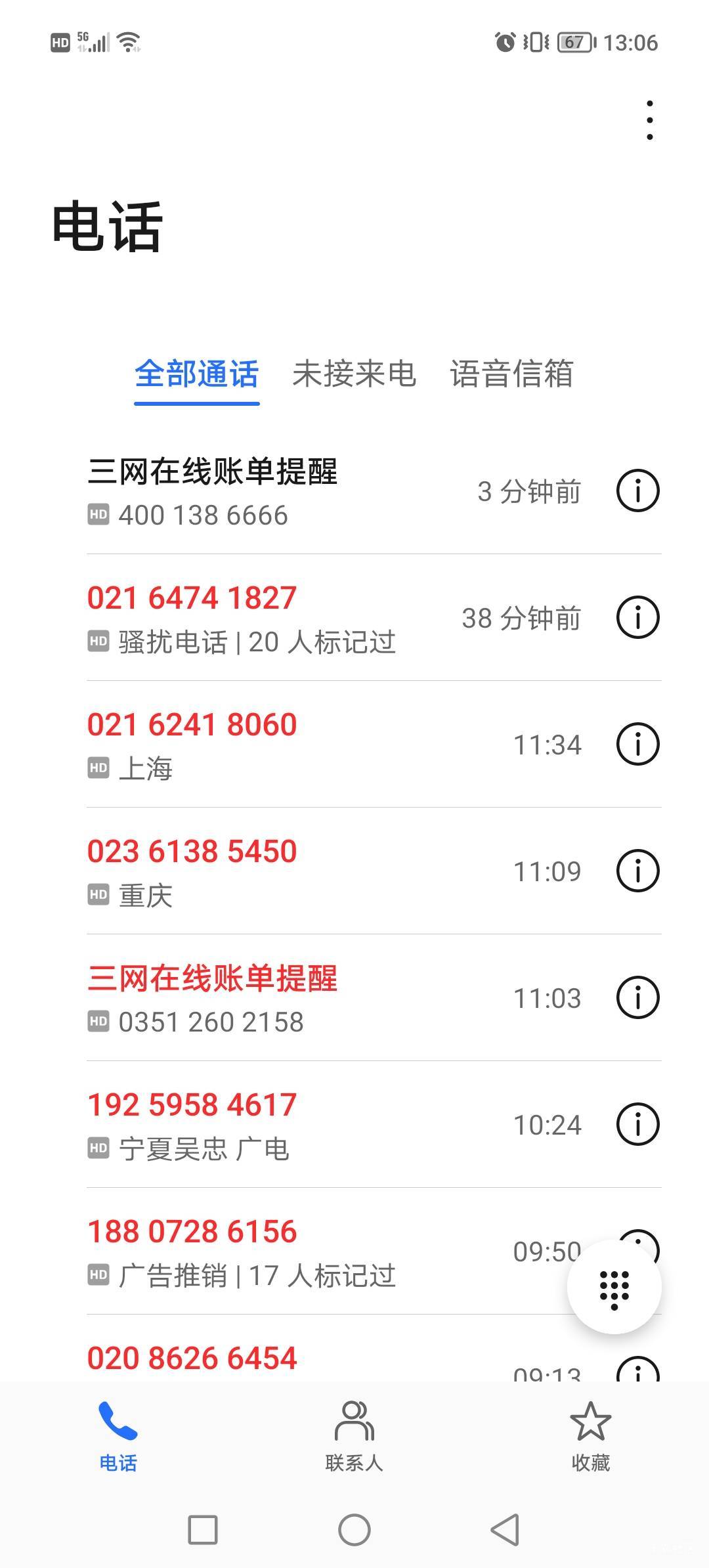Open the dial pad

point(614,1288)
